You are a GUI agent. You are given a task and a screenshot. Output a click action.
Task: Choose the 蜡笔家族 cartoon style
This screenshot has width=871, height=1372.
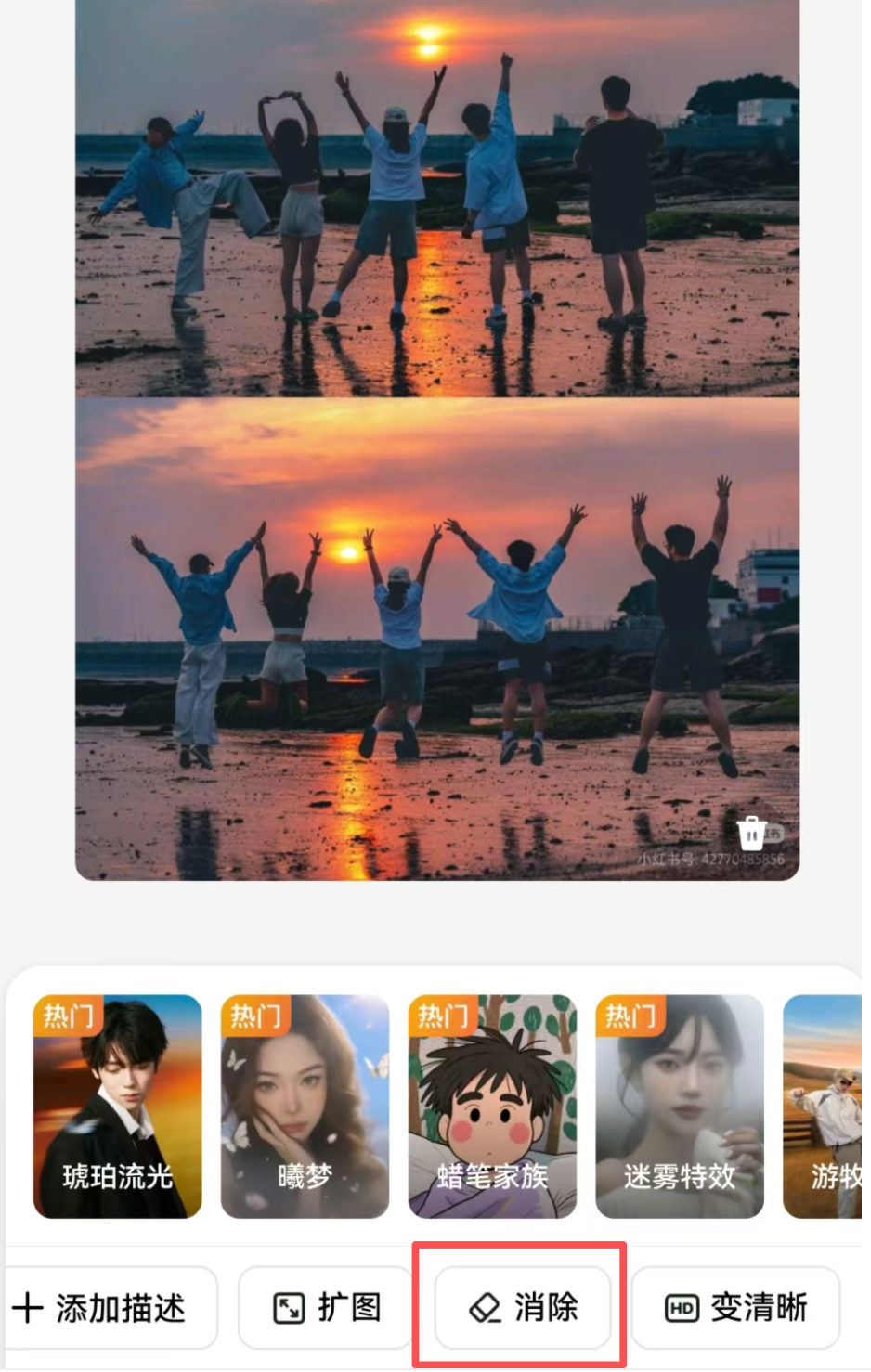pyautogui.click(x=492, y=1106)
